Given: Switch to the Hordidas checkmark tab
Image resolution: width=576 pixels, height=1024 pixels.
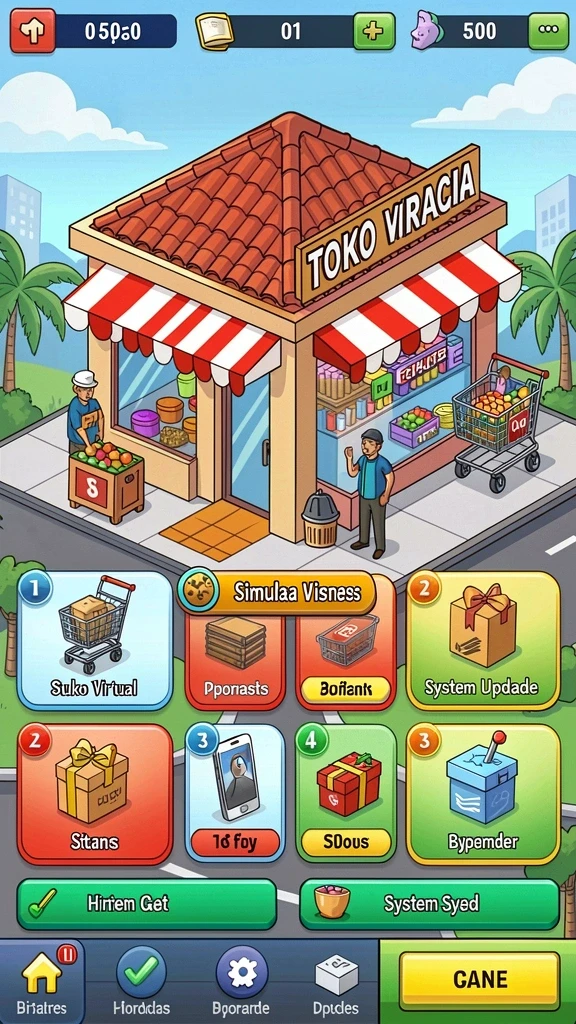Looking at the screenshot, I should (x=141, y=982).
